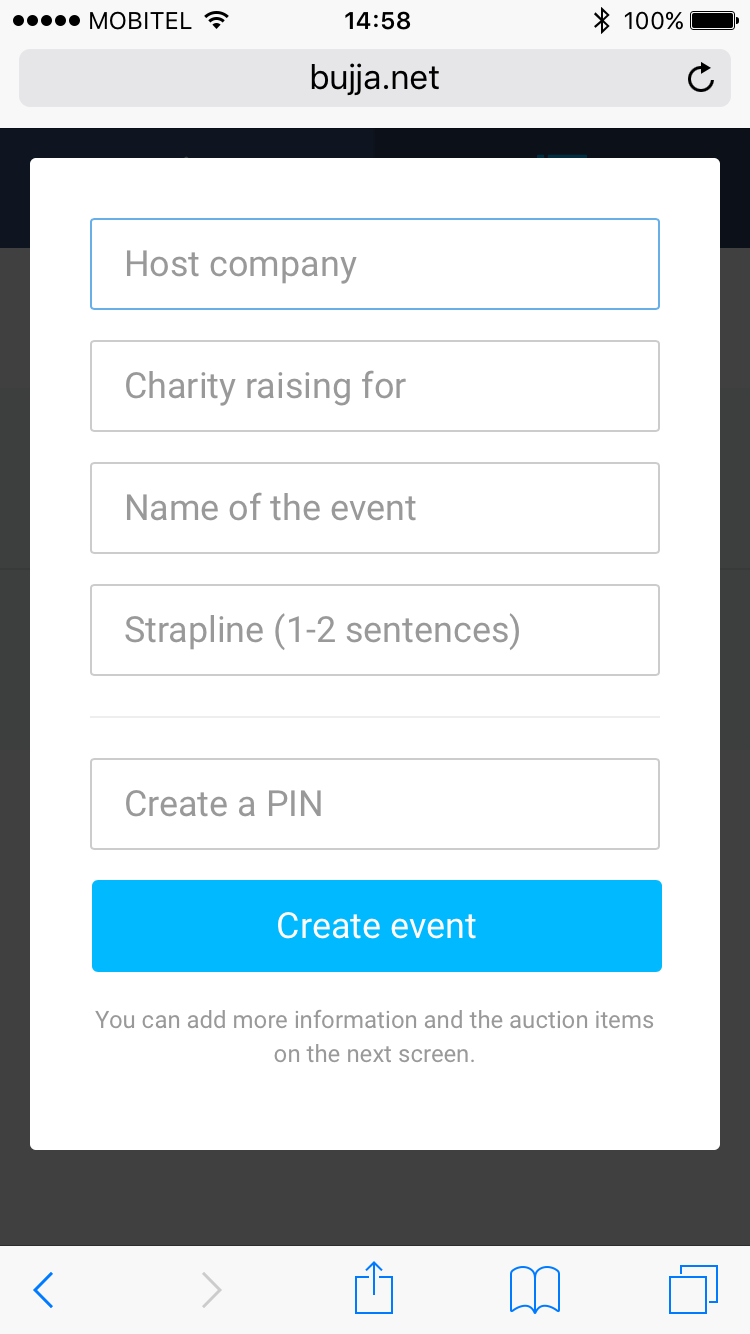Enter the Strapline text field
The height and width of the screenshot is (1334, 750).
coord(375,630)
